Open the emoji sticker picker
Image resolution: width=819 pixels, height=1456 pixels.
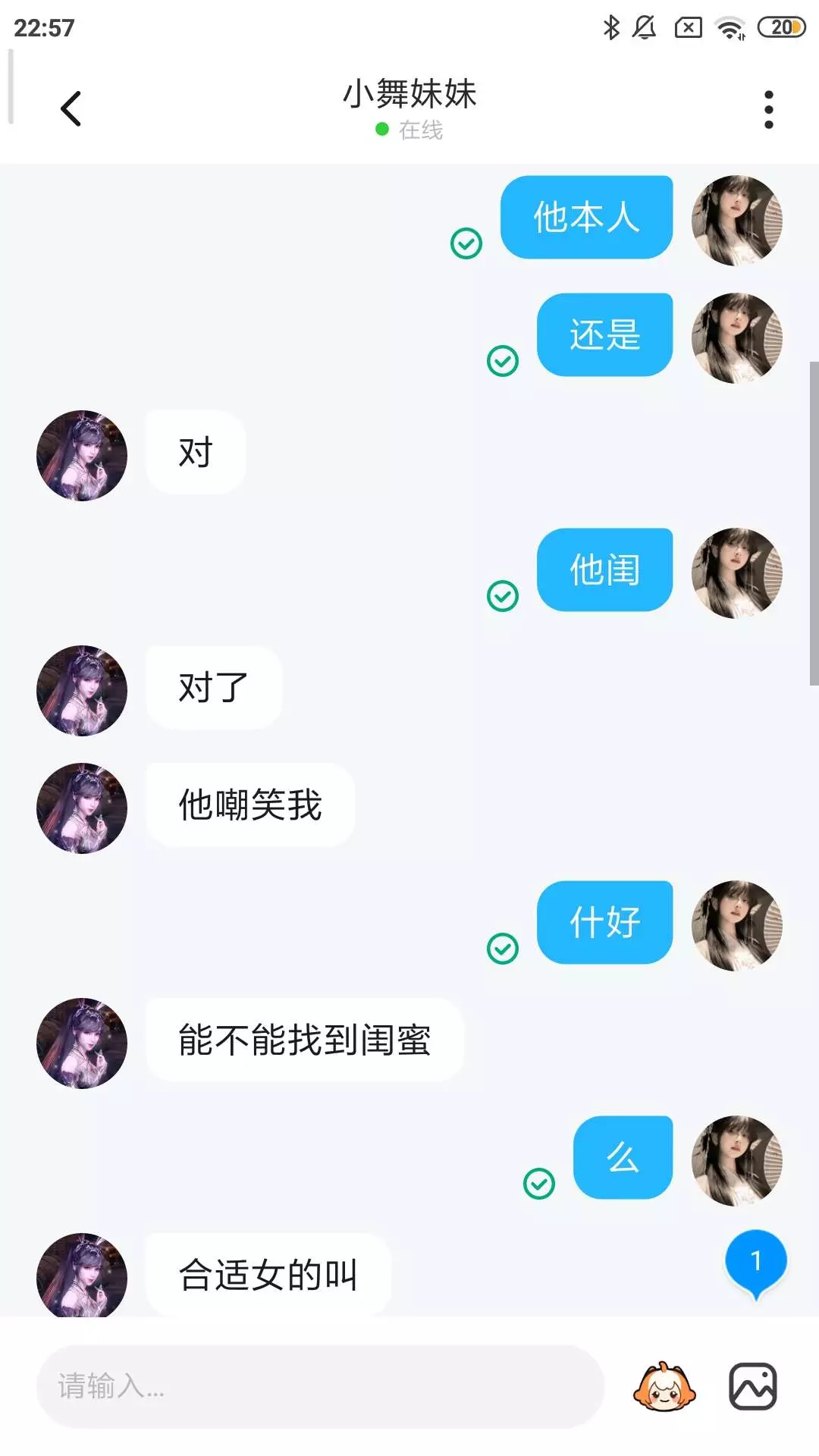coord(664,1386)
